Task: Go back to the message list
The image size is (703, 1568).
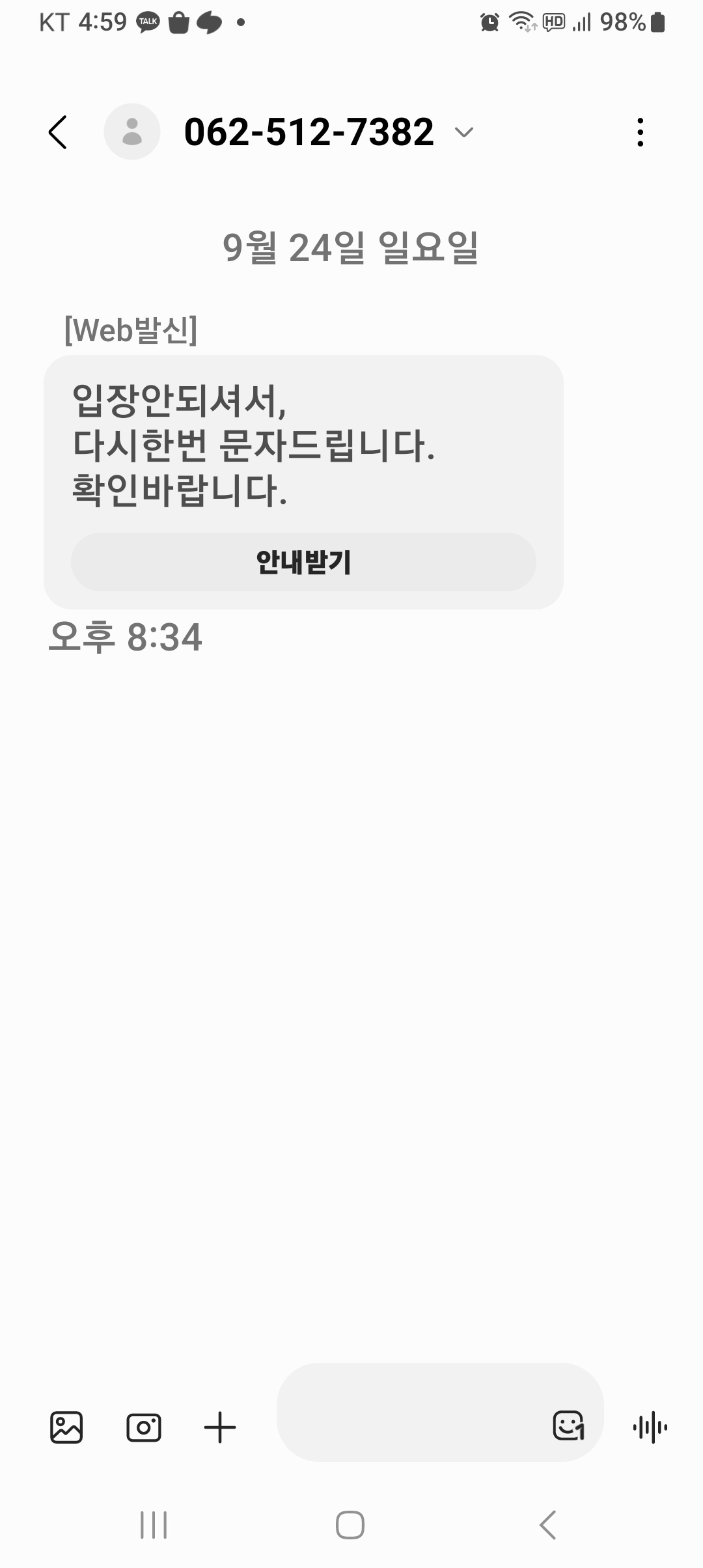Action: click(58, 132)
